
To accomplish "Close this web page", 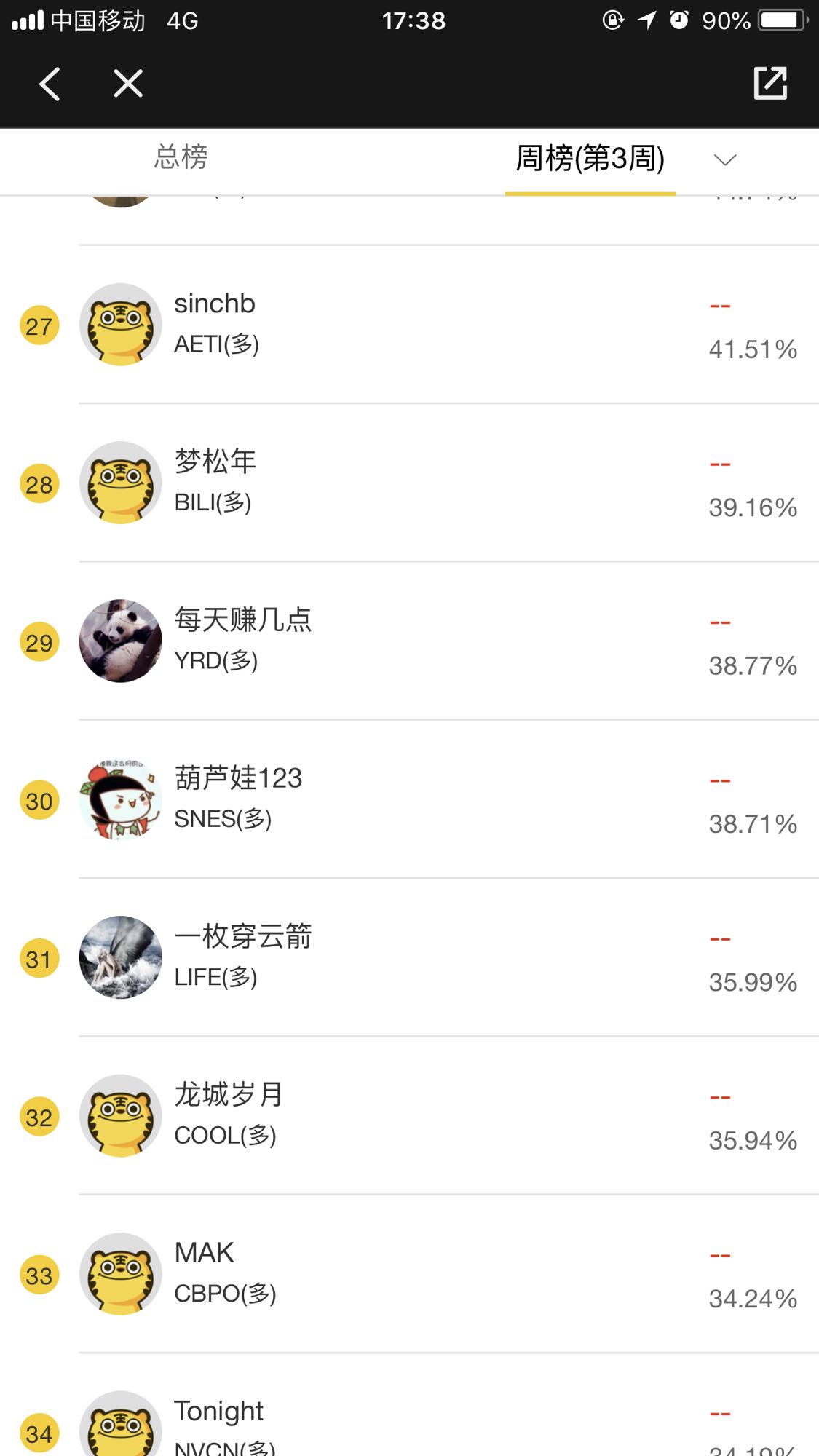I will (x=128, y=84).
